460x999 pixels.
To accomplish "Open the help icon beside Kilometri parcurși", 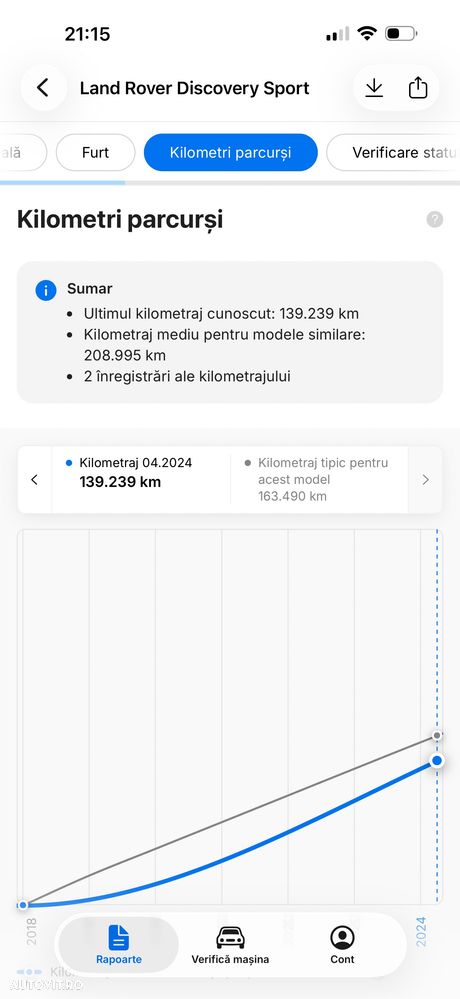I will click(x=435, y=220).
